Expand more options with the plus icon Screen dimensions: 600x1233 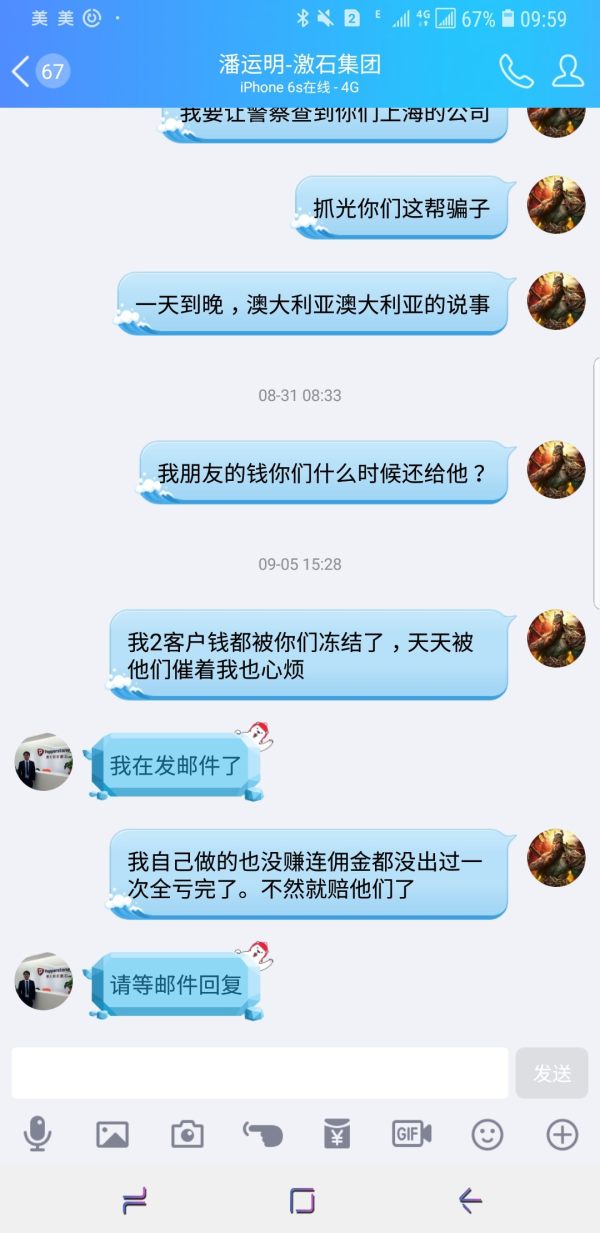562,1134
